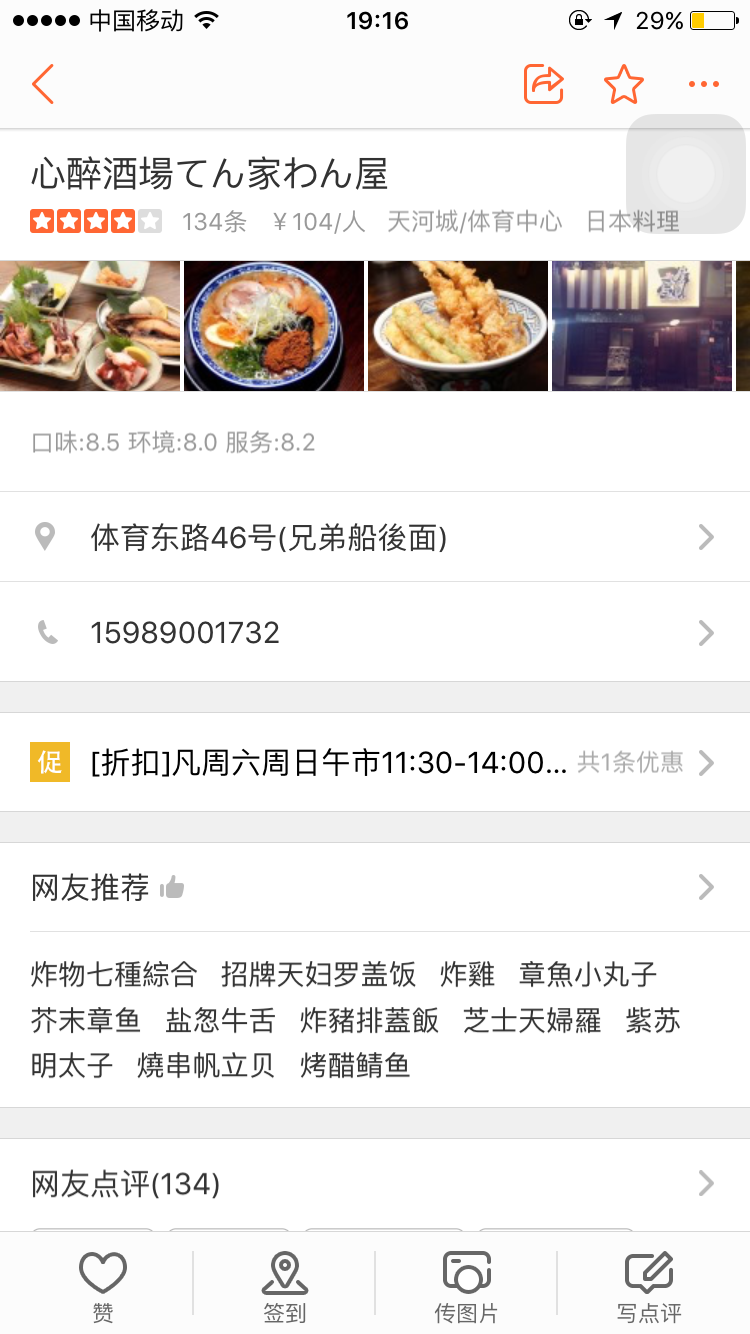This screenshot has width=750, height=1334.
Task: Go back to the previous page
Action: [42, 85]
